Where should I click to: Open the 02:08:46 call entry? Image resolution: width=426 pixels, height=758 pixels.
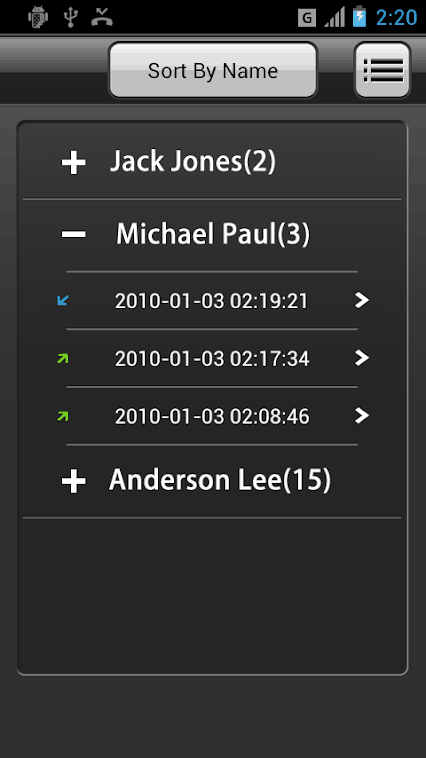212,416
